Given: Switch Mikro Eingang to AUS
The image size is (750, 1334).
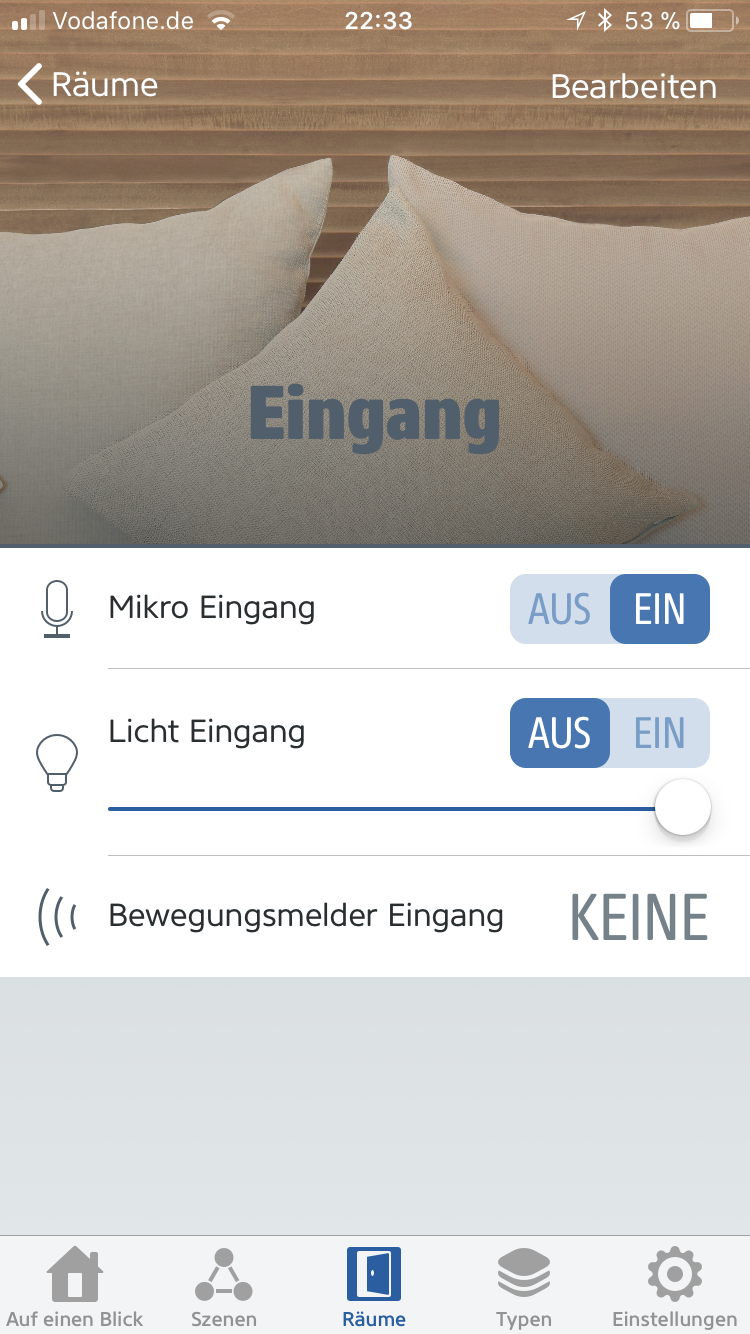Looking at the screenshot, I should 560,609.
